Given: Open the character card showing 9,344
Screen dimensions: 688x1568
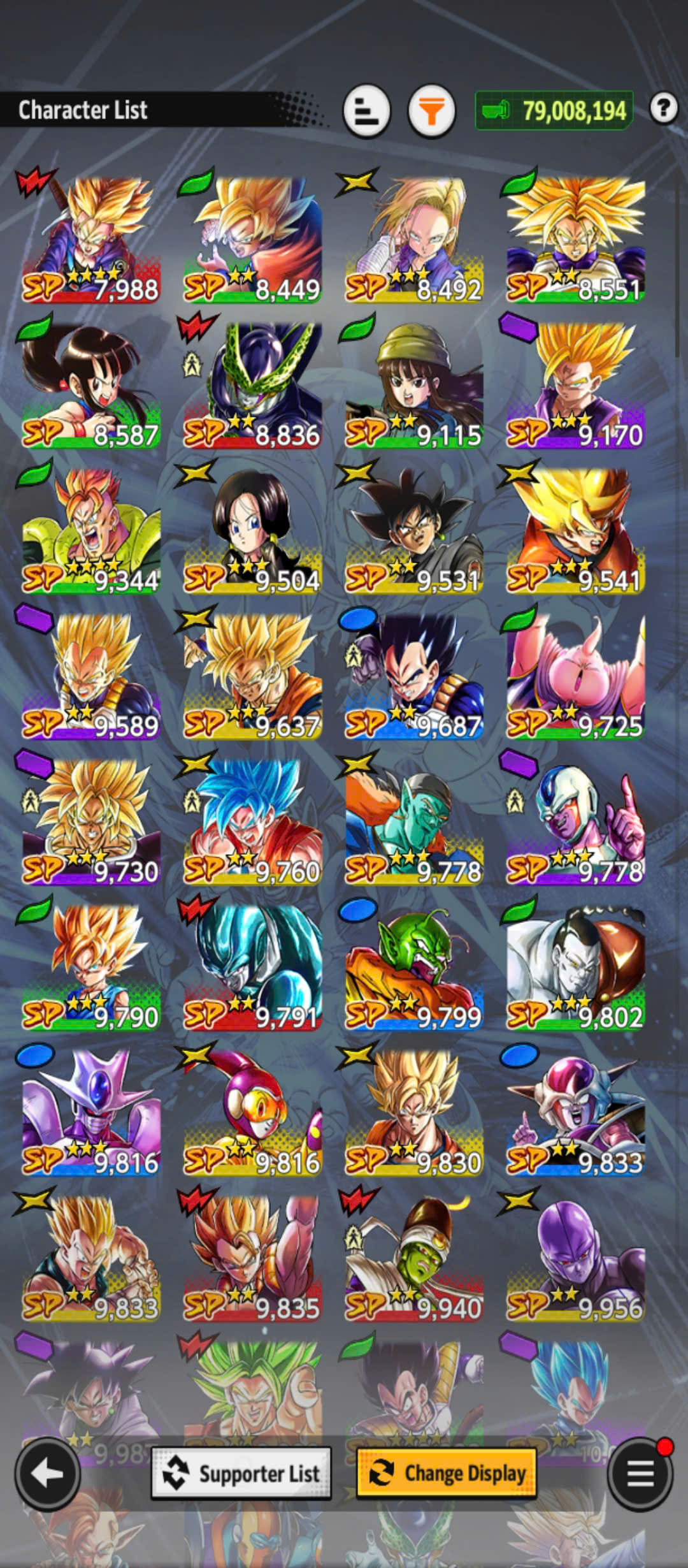Looking at the screenshot, I should [91, 531].
